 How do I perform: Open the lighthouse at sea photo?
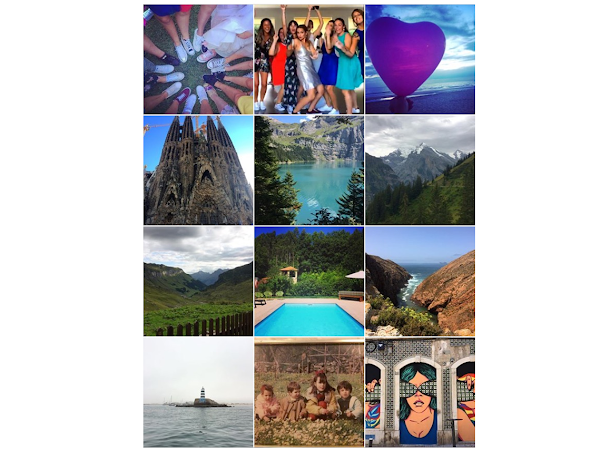pos(198,392)
